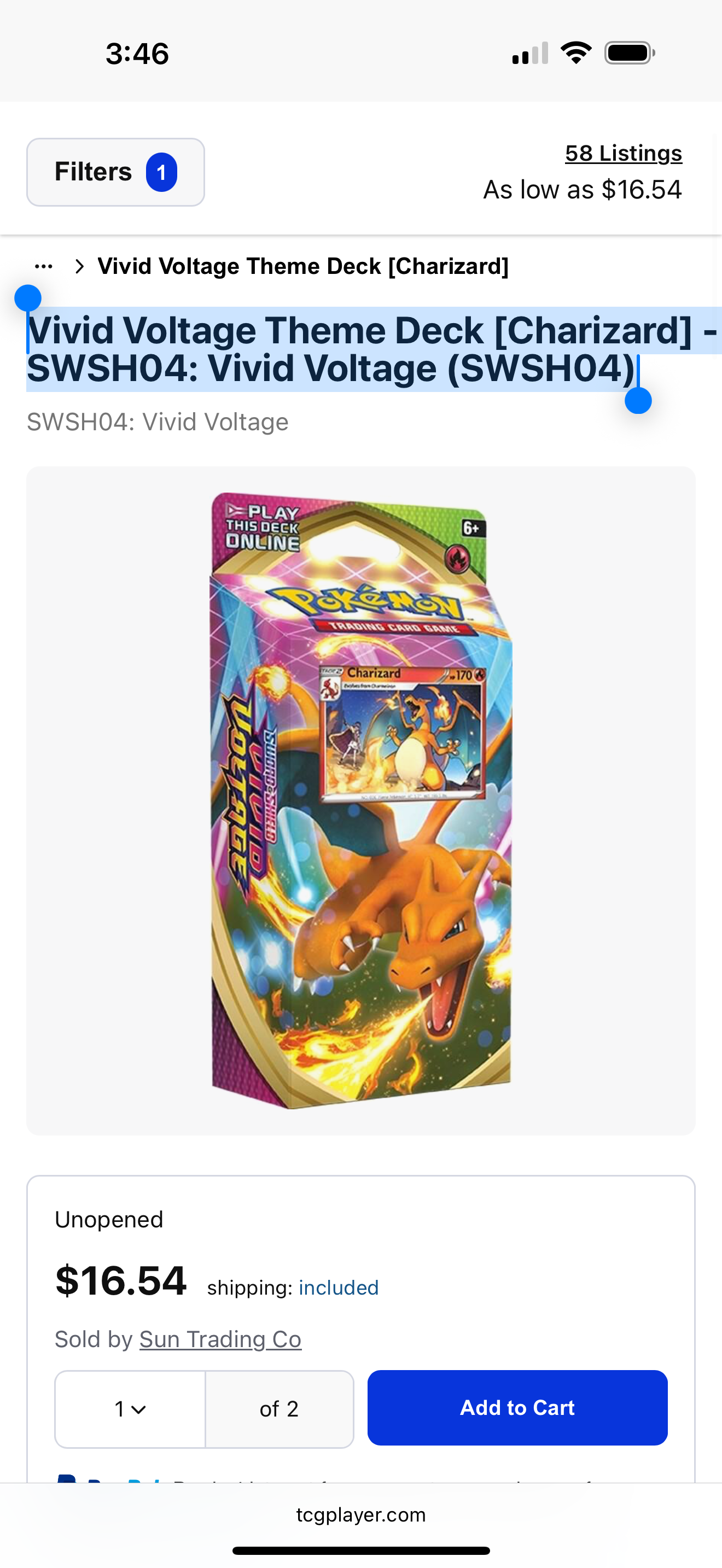Tap the tcgplayer.com address bar
Image resolution: width=722 pixels, height=1568 pixels.
click(361, 1514)
